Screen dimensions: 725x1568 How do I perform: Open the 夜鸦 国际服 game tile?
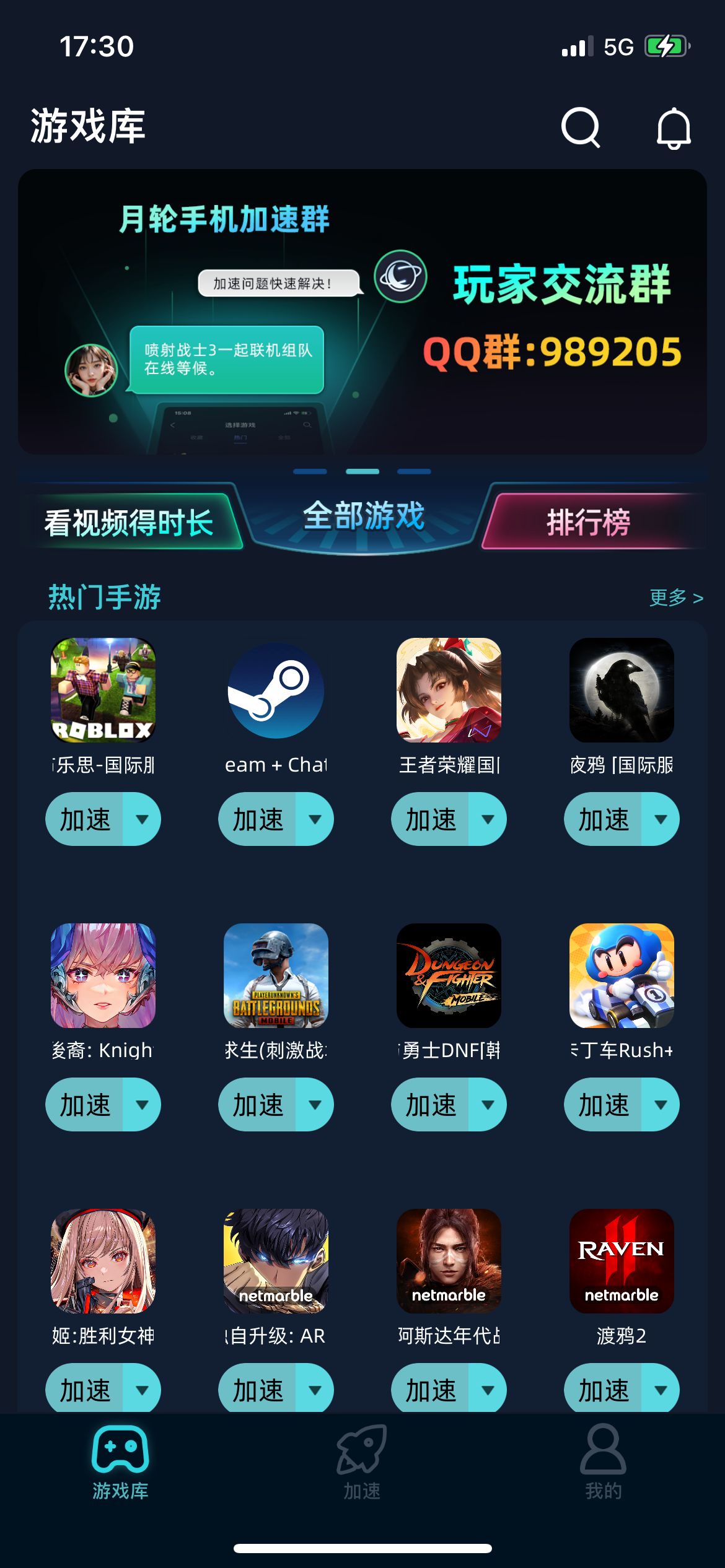tap(621, 690)
